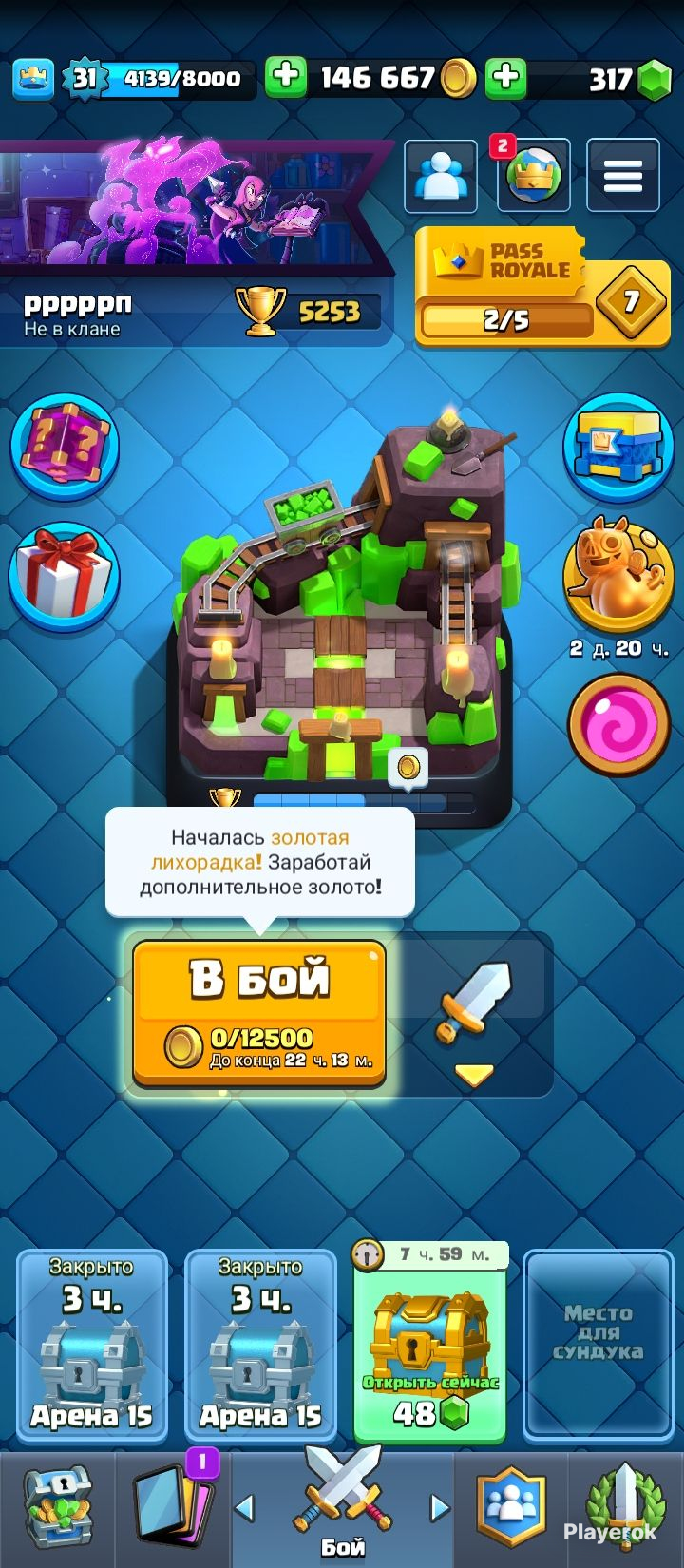The height and width of the screenshot is (1568, 684).
Task: Open the friends icon
Action: [441, 176]
